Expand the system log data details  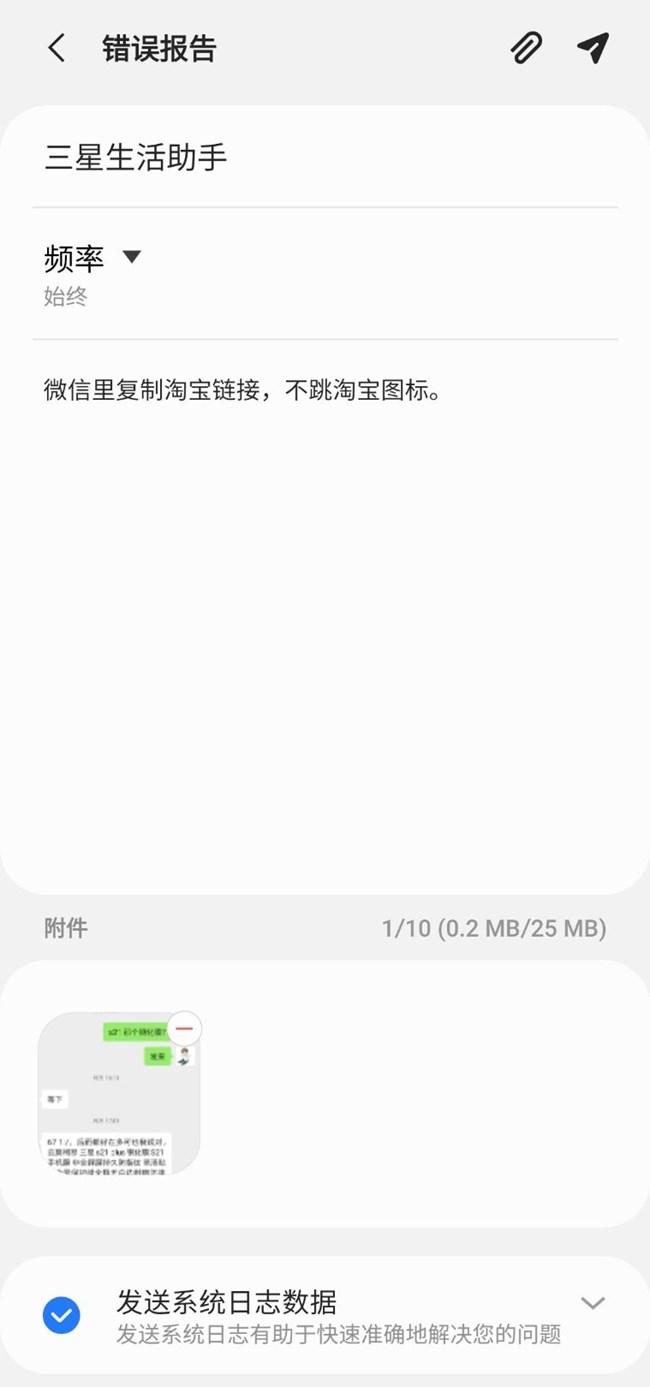click(x=593, y=1303)
